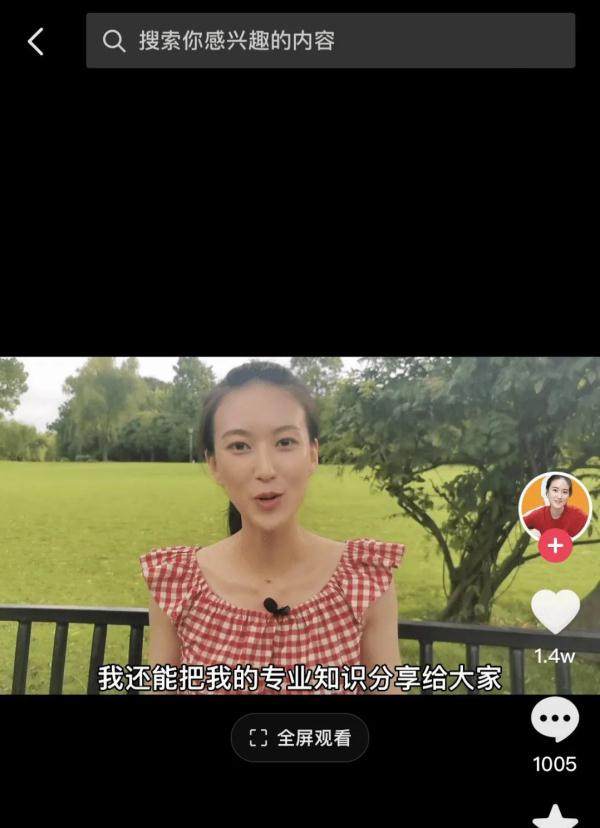The image size is (600, 828).
Task: Follow the creator with the plus button
Action: pos(555,546)
